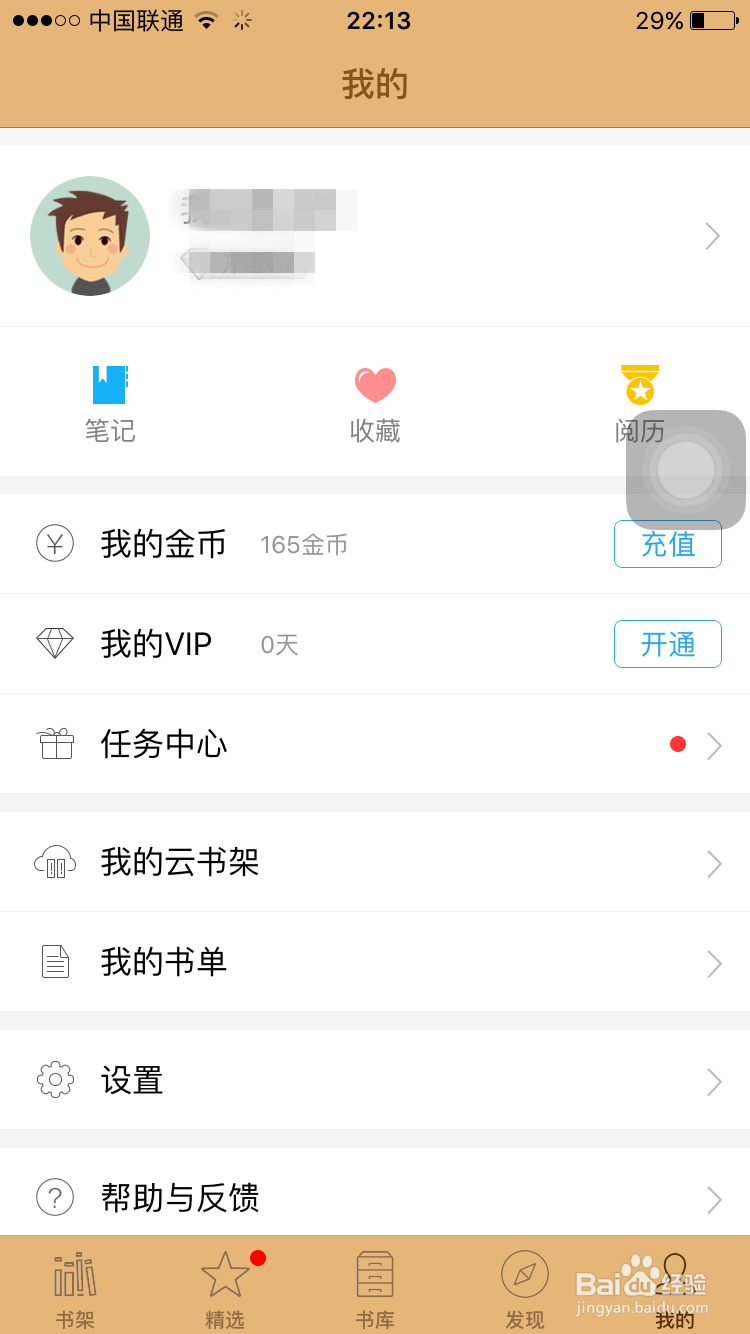Open 设置 settings
Screen dimensions: 750x1334
375,1080
